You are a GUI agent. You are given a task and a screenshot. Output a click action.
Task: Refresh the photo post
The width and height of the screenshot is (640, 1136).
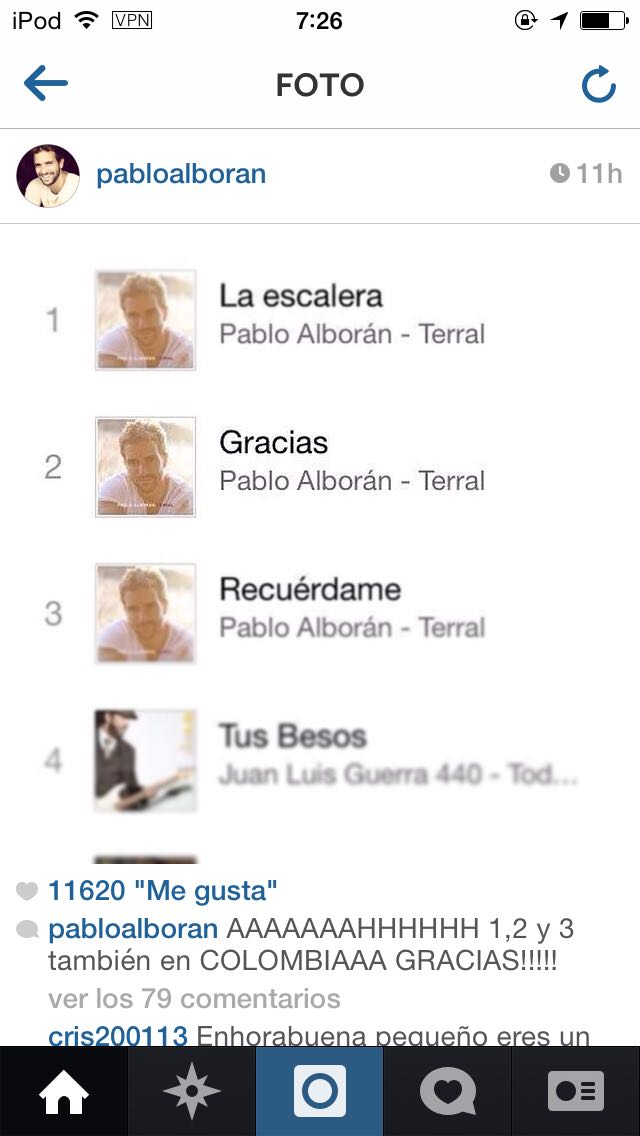599,86
